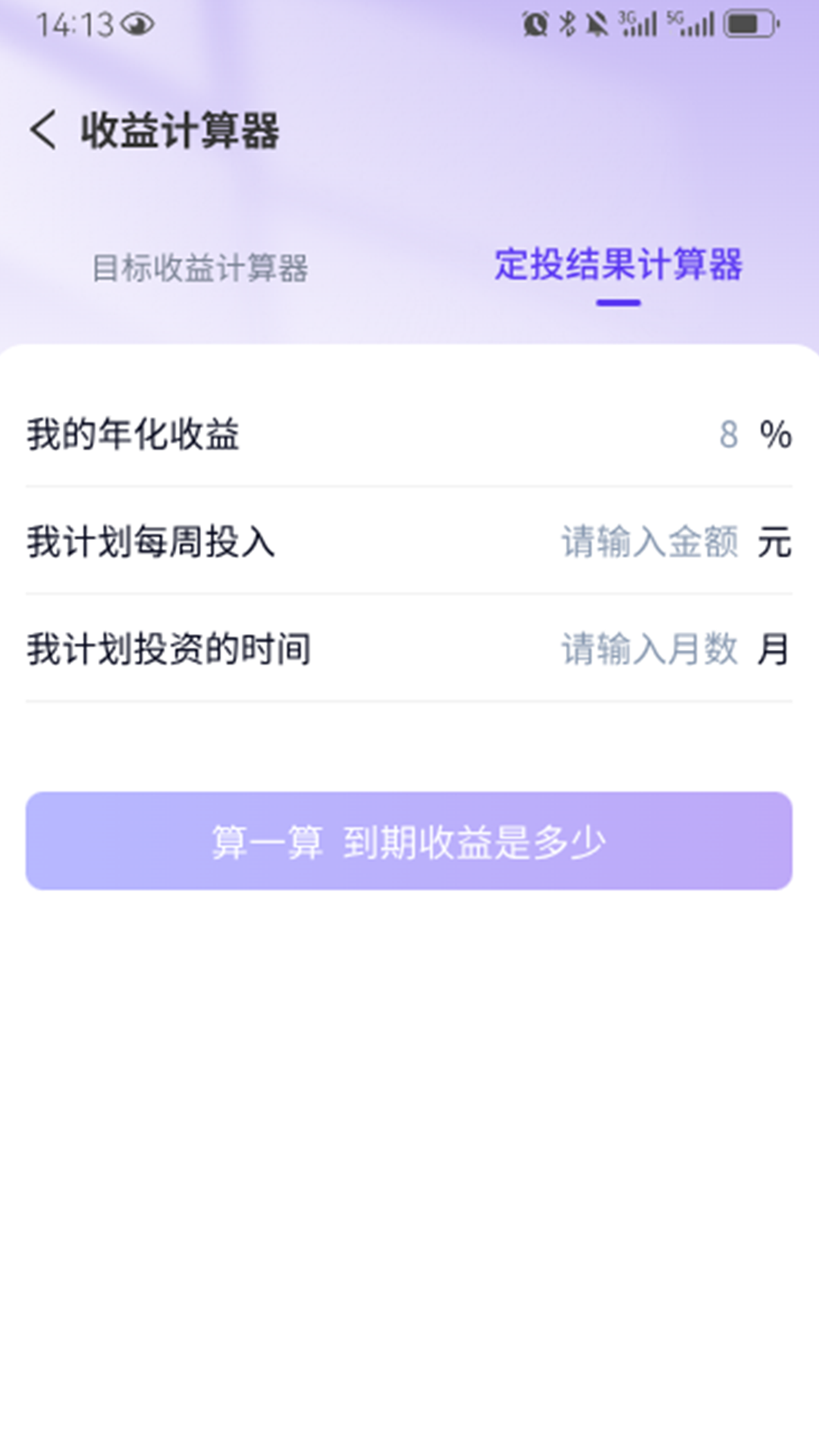
Task: Switch to 目标收益计算器 tab
Action: coord(200,268)
